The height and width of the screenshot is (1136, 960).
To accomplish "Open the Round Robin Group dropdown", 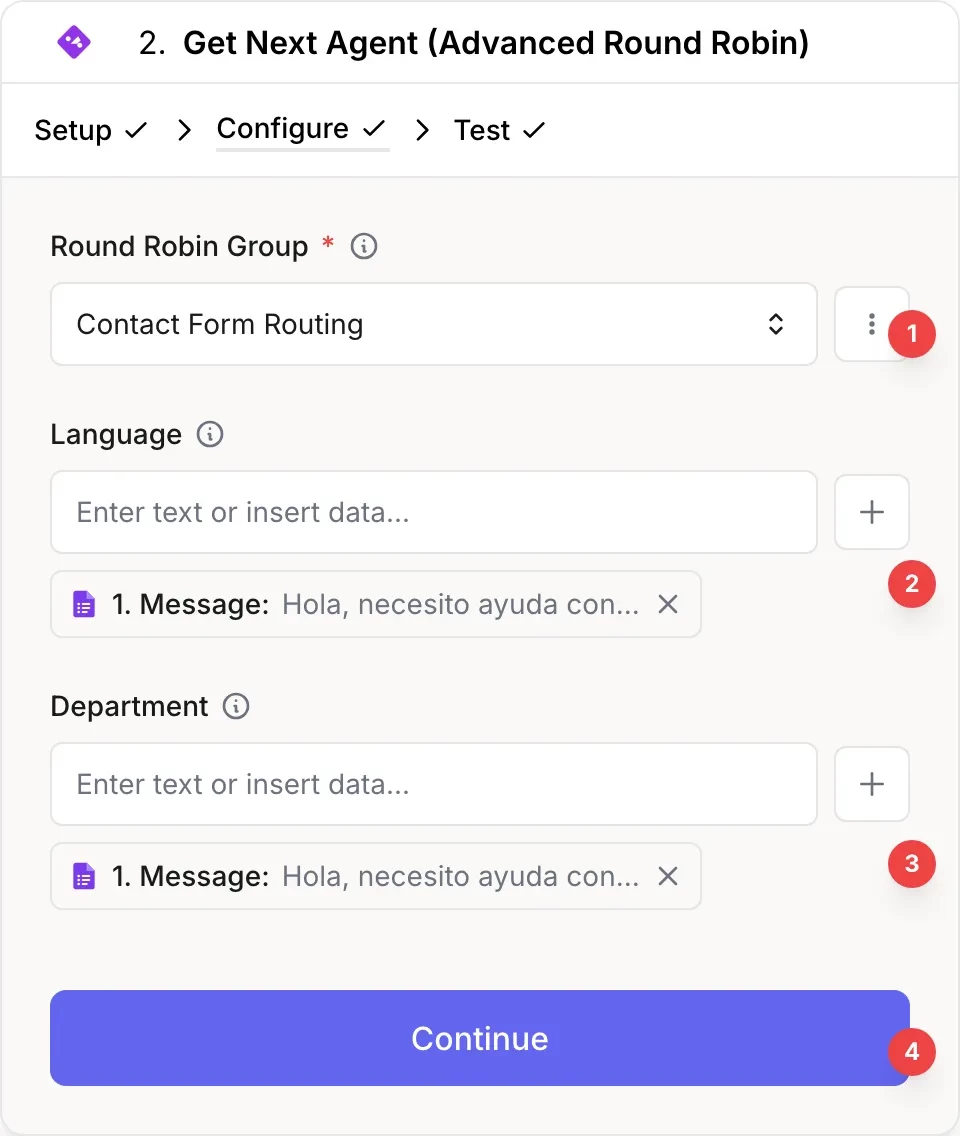I will pos(433,324).
